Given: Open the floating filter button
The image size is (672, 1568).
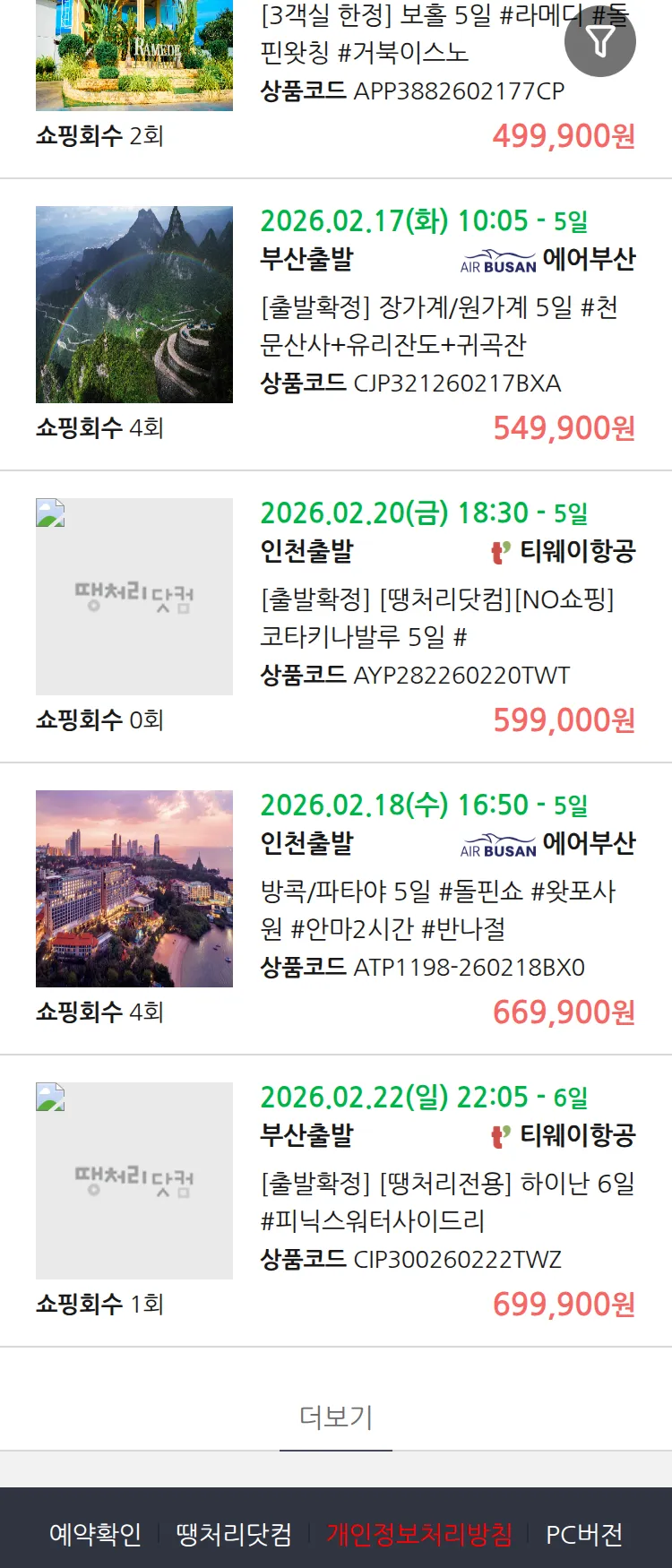Looking at the screenshot, I should point(600,41).
